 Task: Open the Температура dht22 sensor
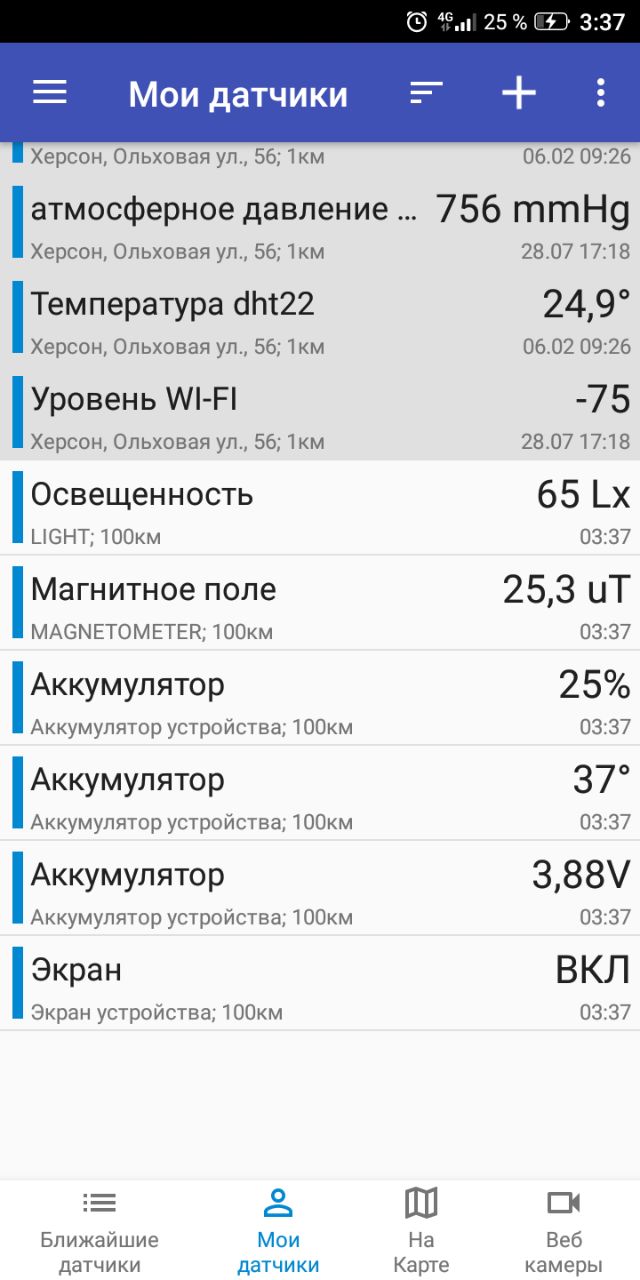(x=320, y=319)
